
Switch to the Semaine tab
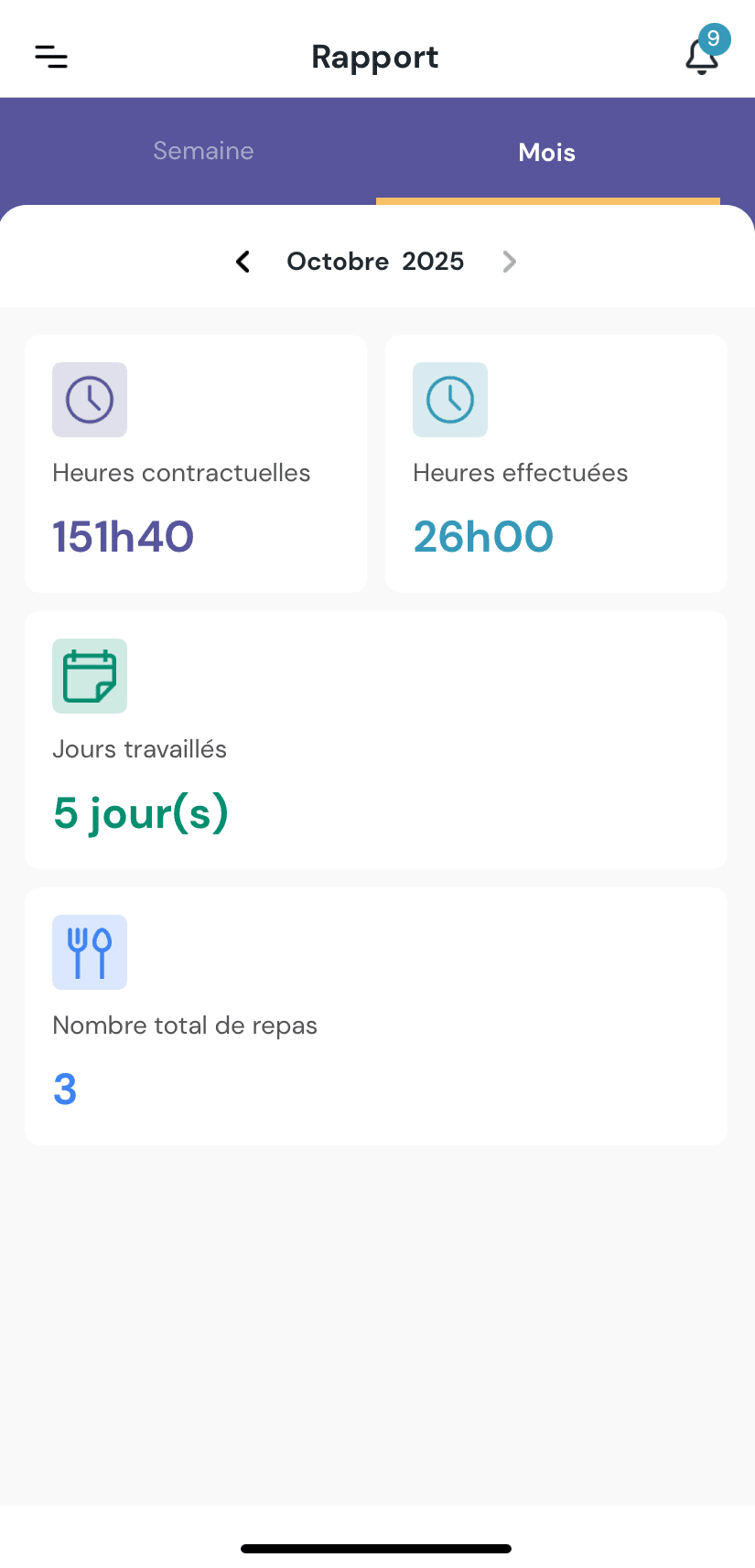coord(203,151)
